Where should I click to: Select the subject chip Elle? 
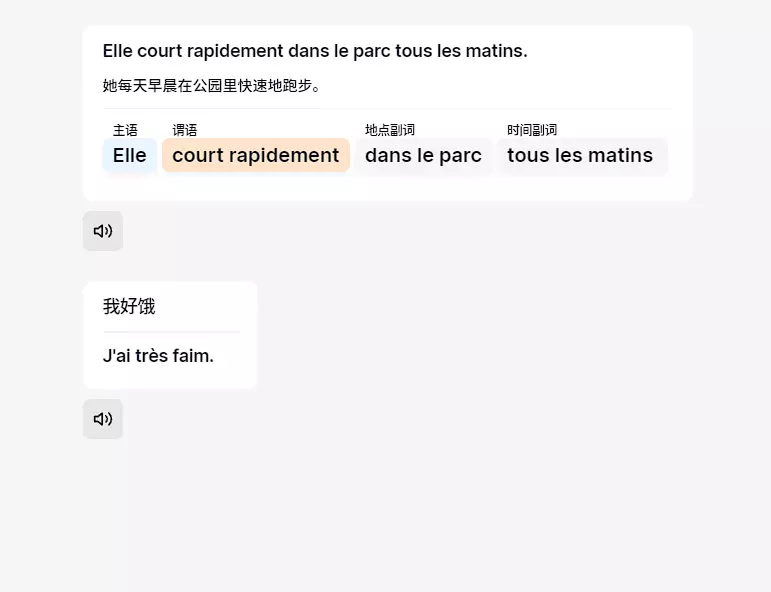130,156
